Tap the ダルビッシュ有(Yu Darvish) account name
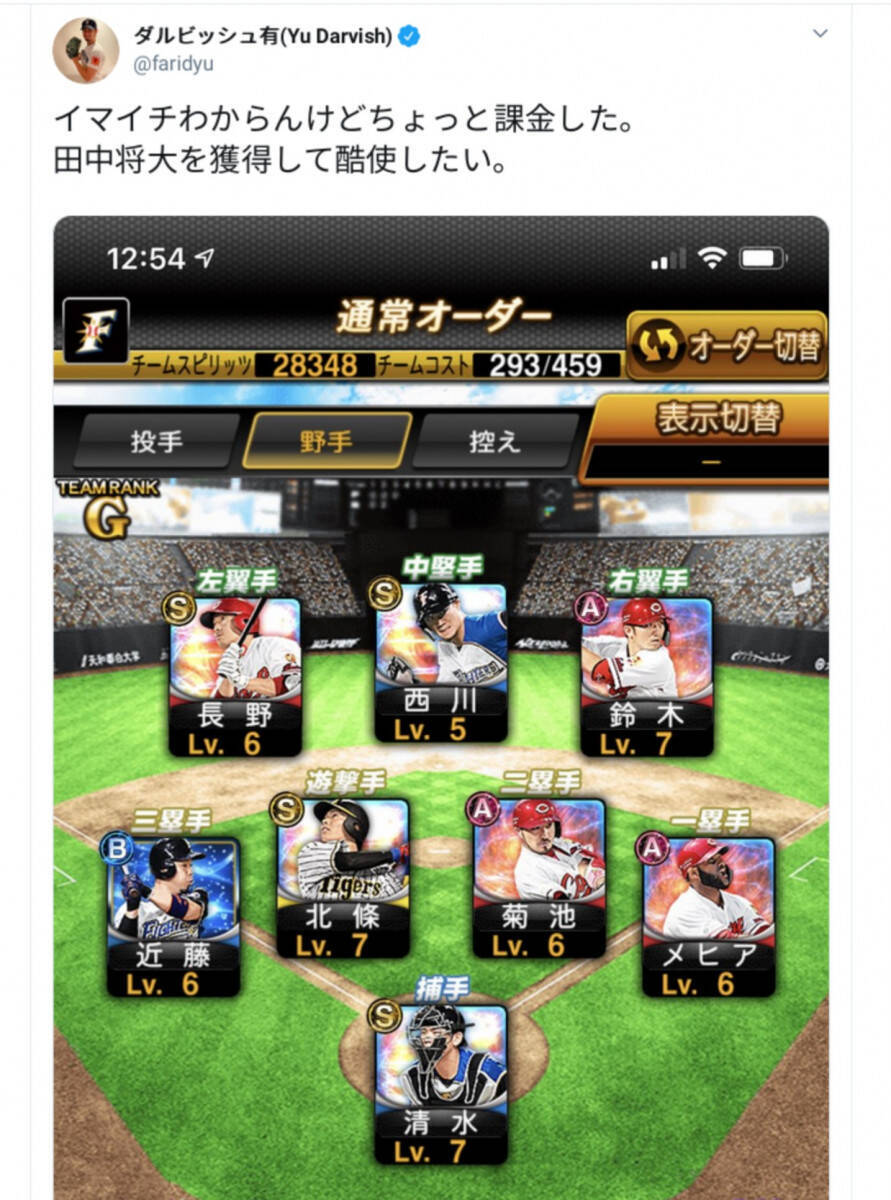This screenshot has height=1200, width=891. tap(263, 36)
